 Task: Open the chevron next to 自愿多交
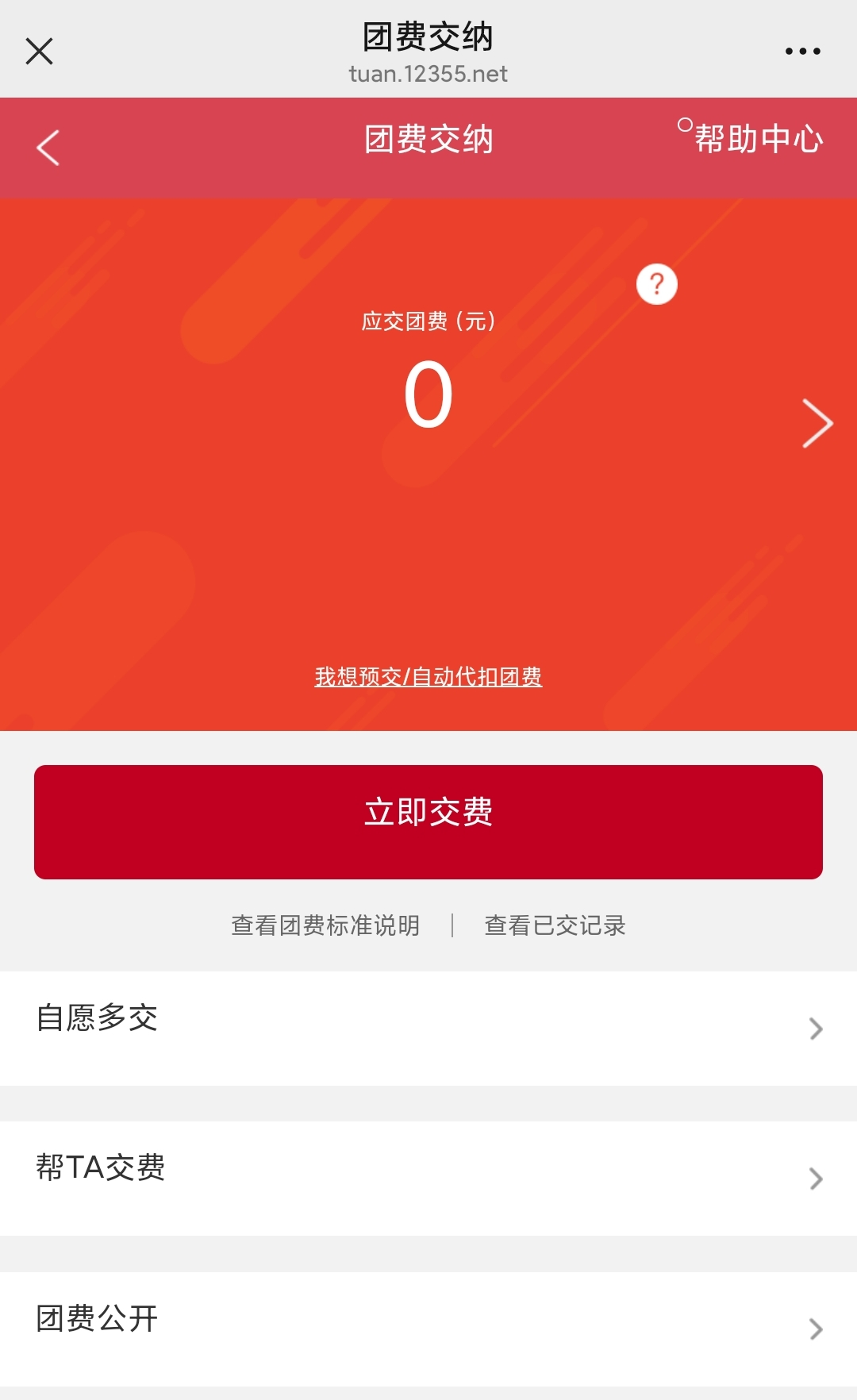[x=816, y=1029]
